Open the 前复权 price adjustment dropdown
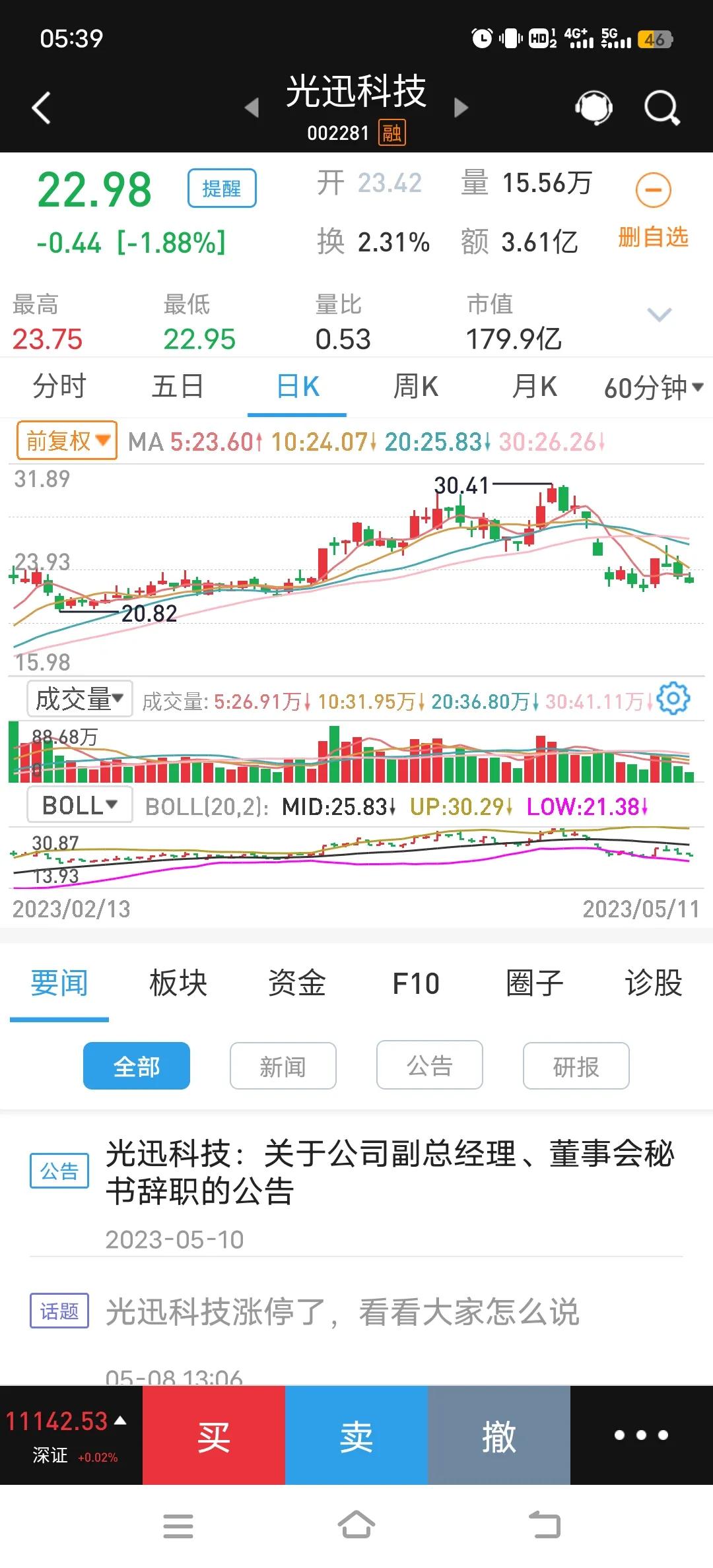 [65, 440]
